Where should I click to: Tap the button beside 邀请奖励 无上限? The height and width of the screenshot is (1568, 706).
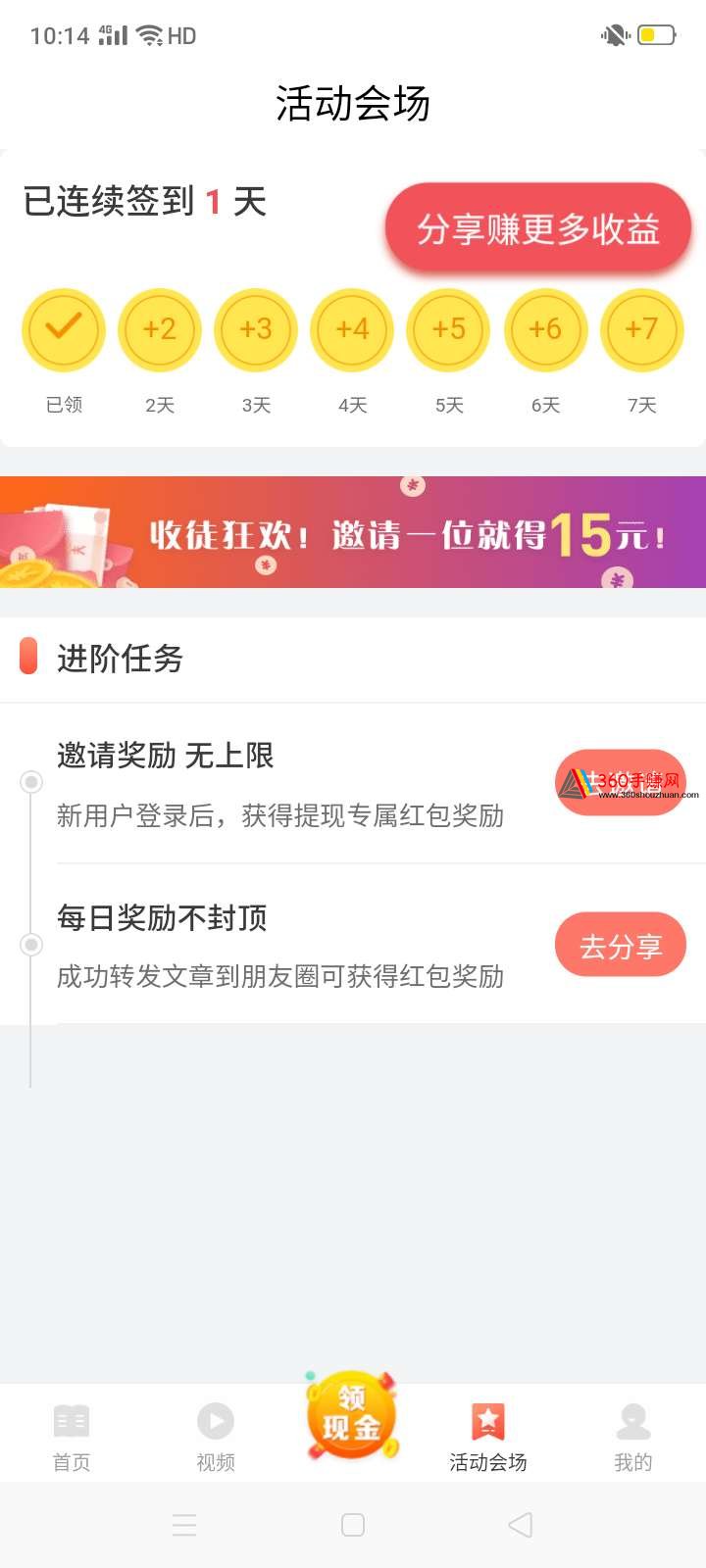point(621,782)
